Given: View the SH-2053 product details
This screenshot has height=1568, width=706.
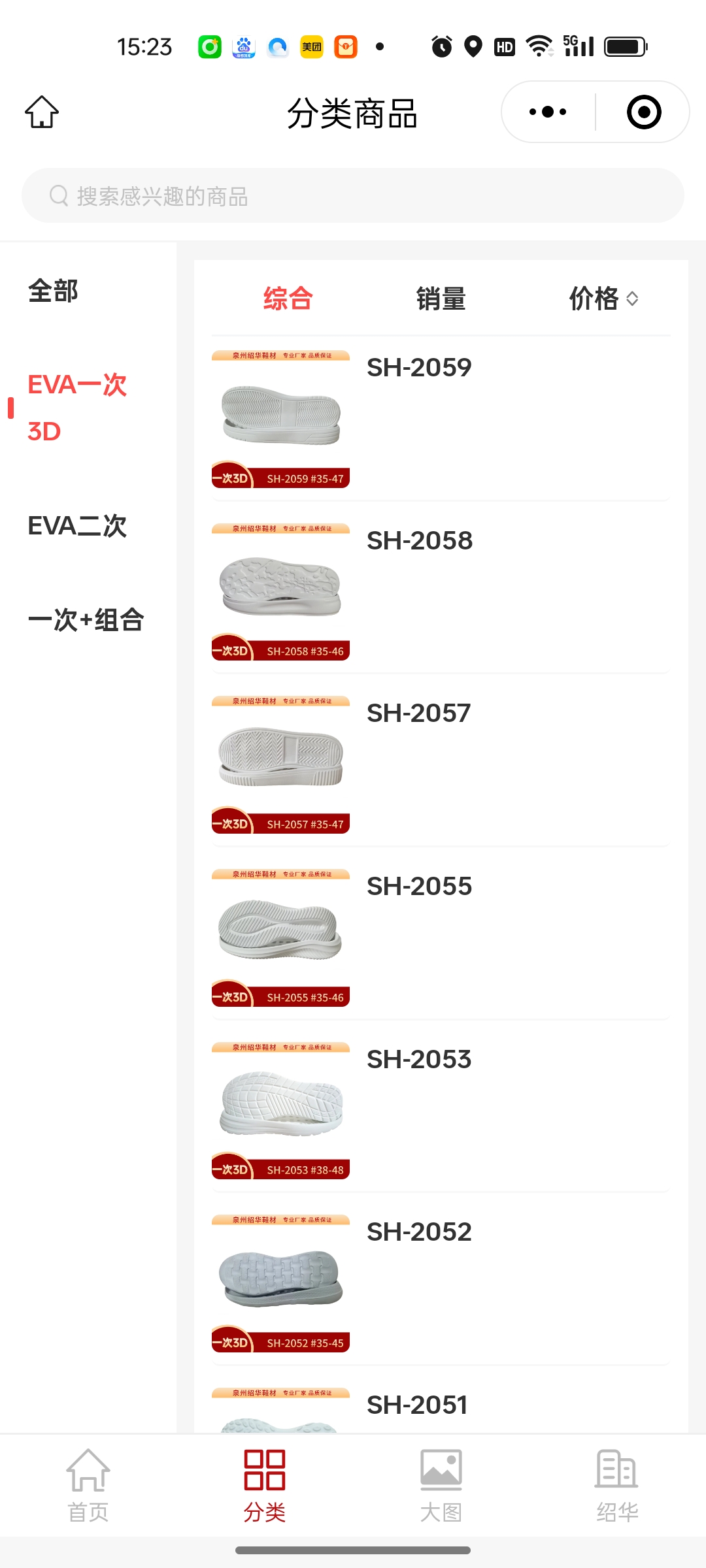Looking at the screenshot, I should (419, 1060).
